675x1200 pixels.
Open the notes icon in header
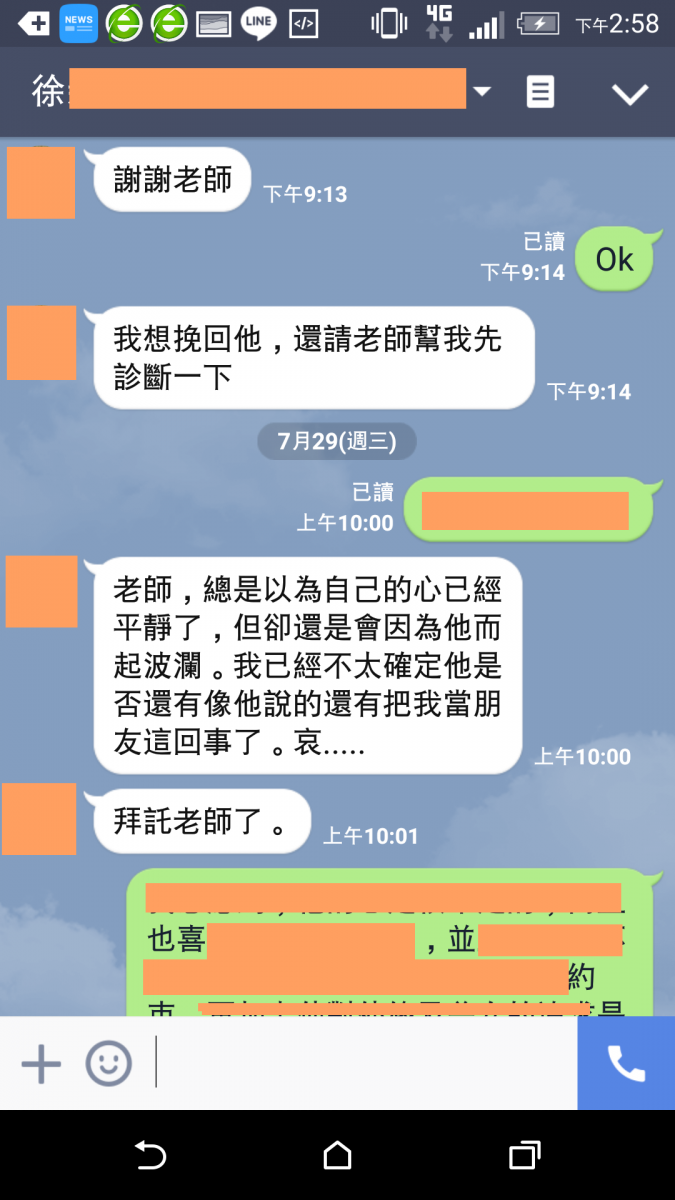click(x=540, y=93)
